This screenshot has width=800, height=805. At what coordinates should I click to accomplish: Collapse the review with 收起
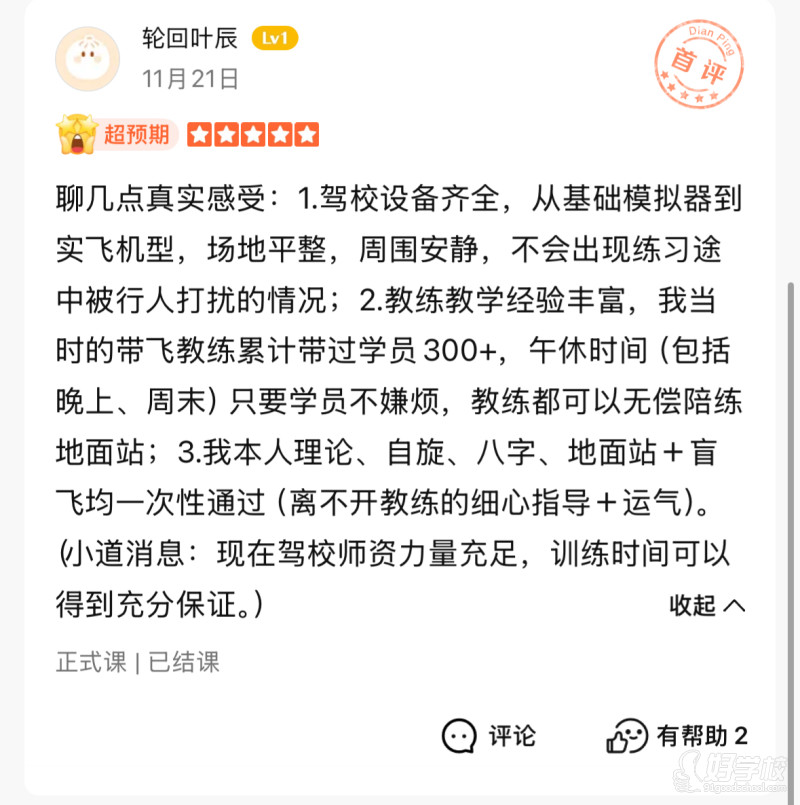pyautogui.click(x=707, y=605)
